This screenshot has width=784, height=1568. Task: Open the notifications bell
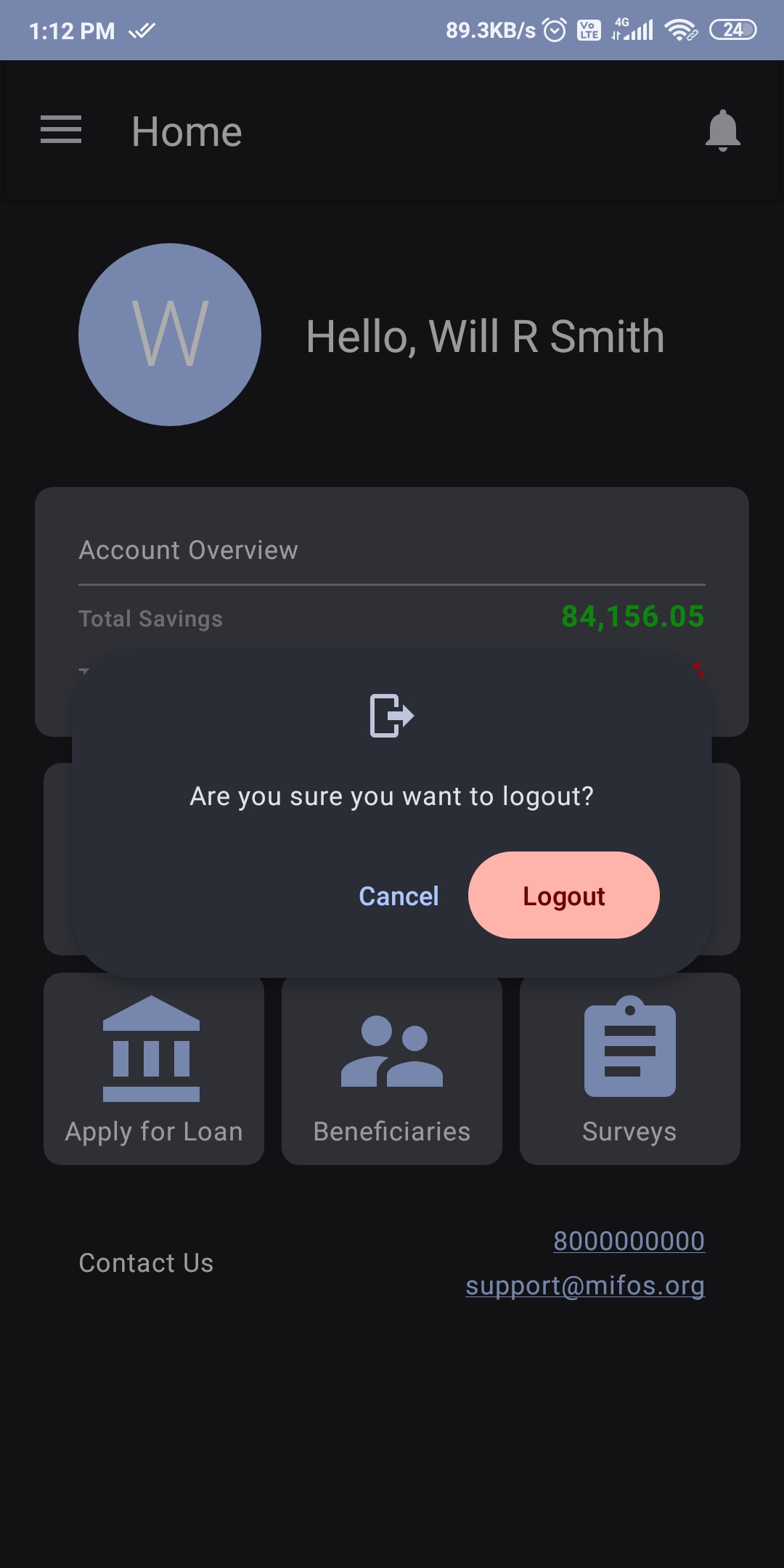(722, 131)
